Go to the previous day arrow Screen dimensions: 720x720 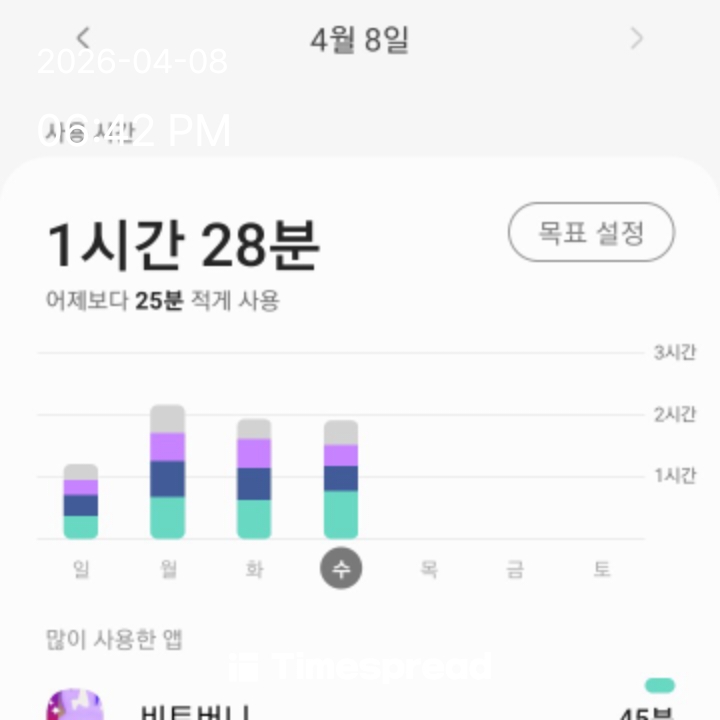83,39
